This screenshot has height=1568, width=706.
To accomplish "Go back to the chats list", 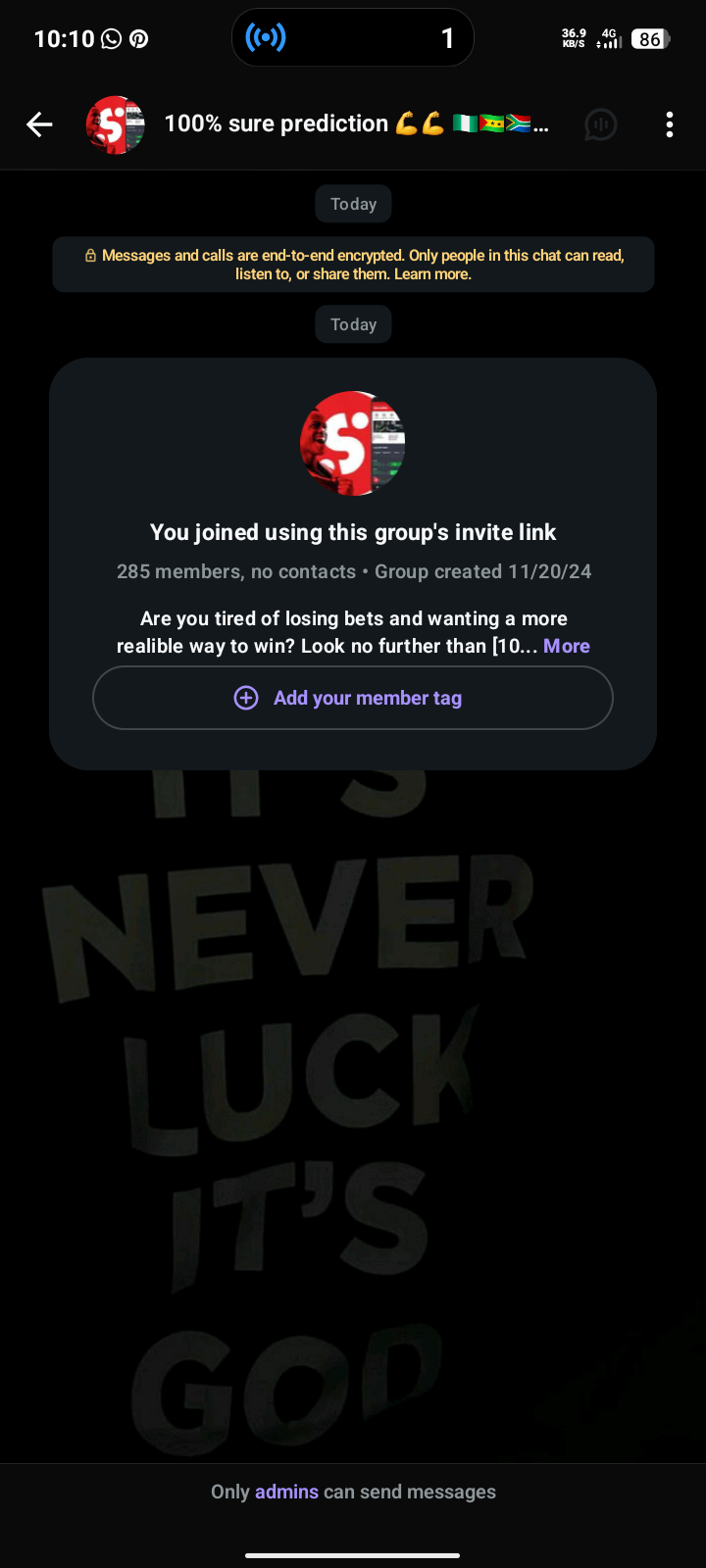I will point(39,124).
